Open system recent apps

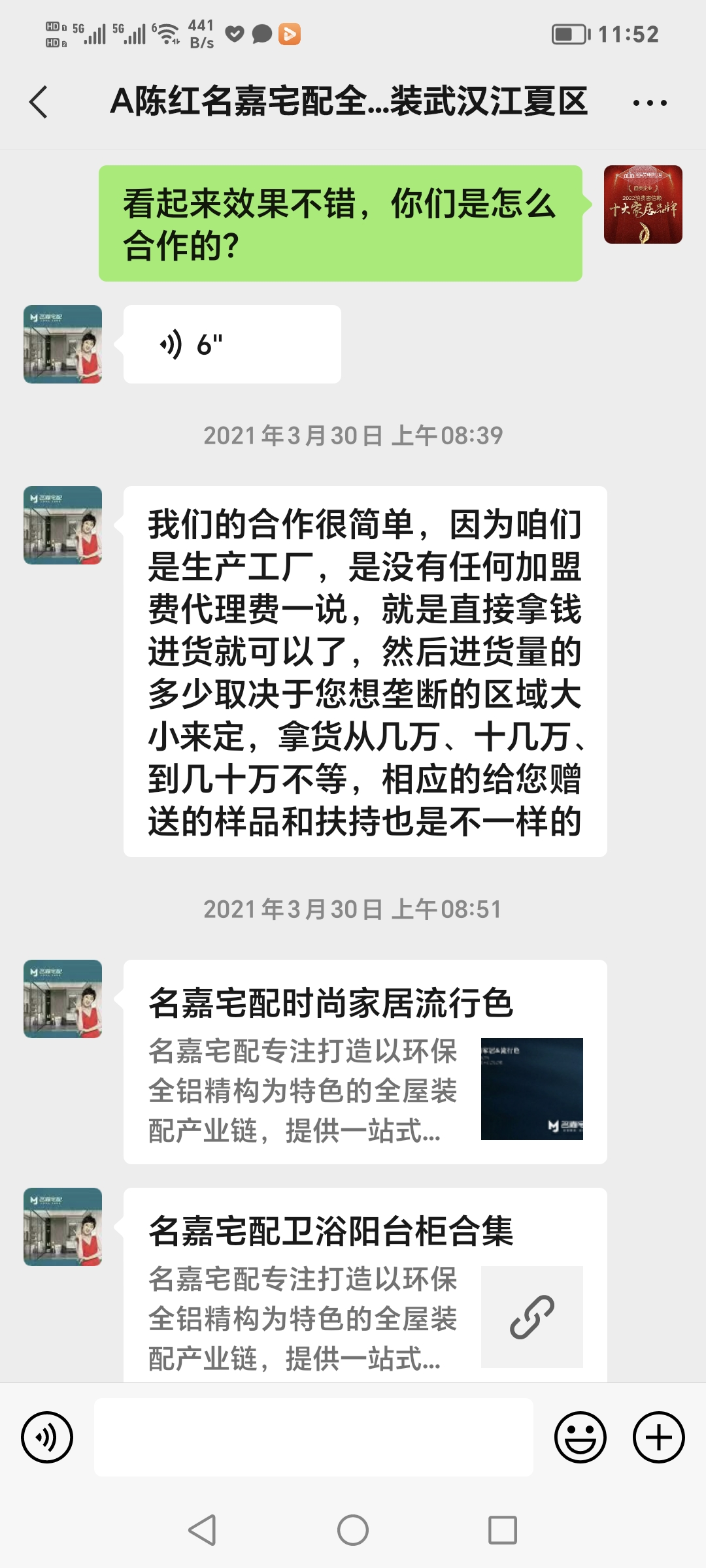coord(503,1530)
